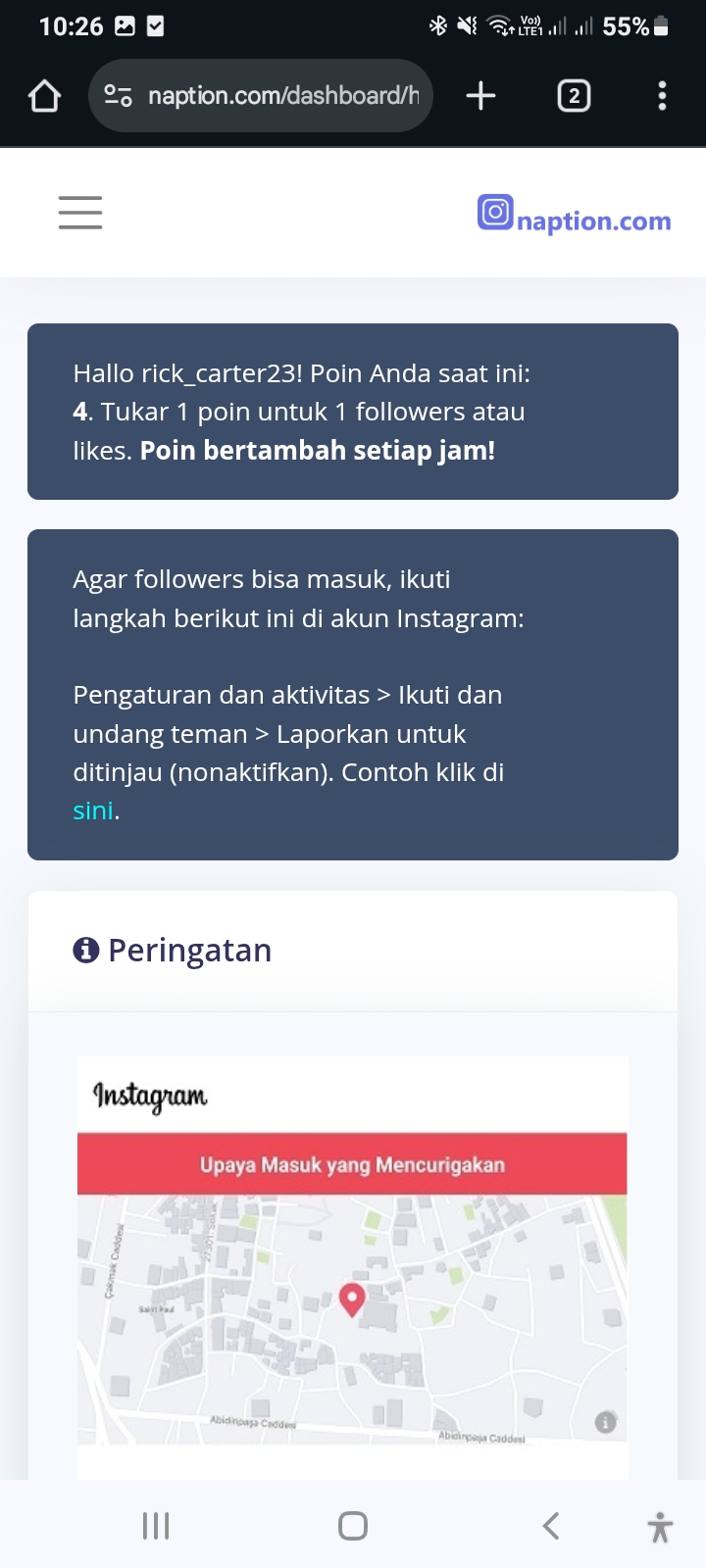This screenshot has height=1568, width=706.
Task: Open the recent apps view
Action: 156,1526
